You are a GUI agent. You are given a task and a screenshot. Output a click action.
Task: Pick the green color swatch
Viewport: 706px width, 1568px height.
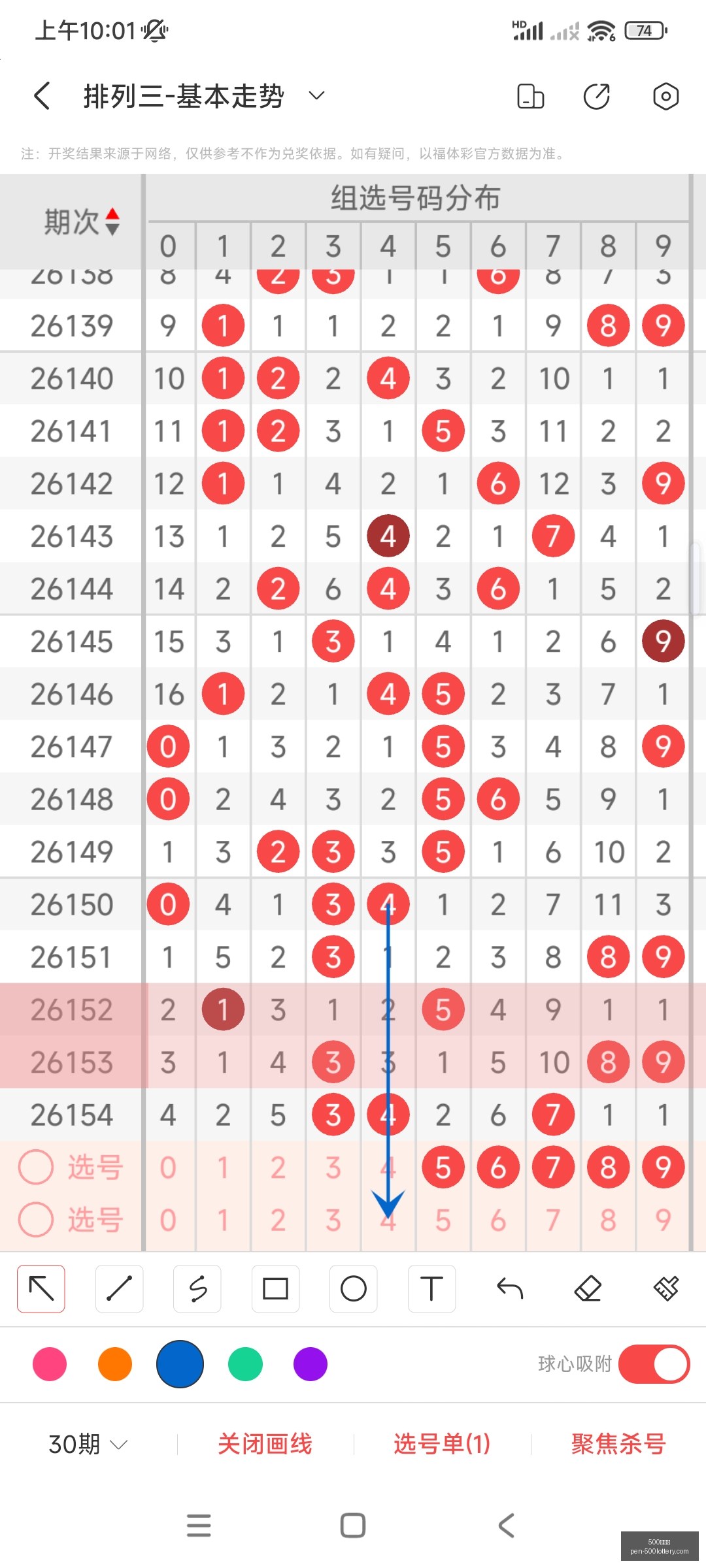pos(245,1364)
